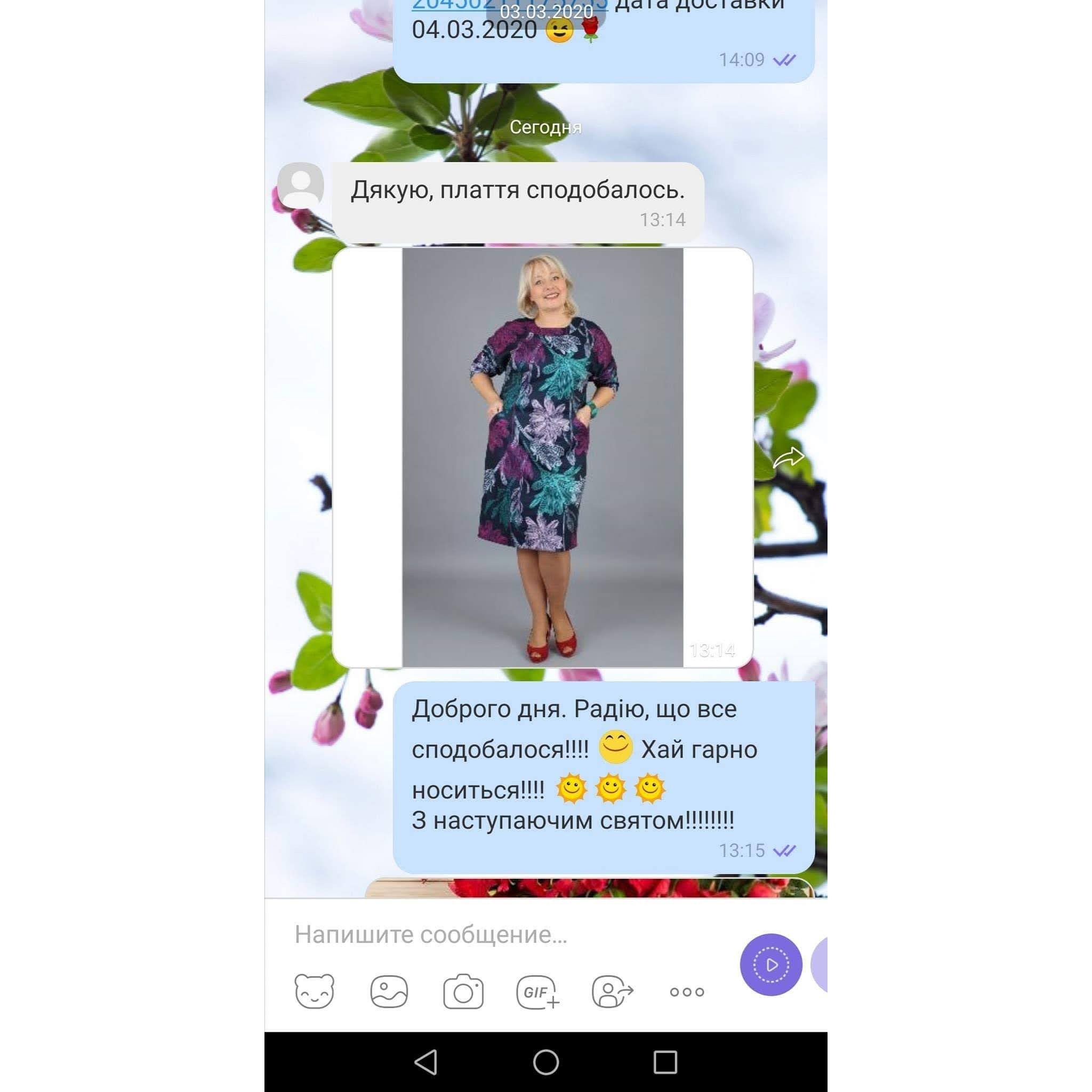Open the GIF creator button
The width and height of the screenshot is (1092, 1092).
pos(537,991)
